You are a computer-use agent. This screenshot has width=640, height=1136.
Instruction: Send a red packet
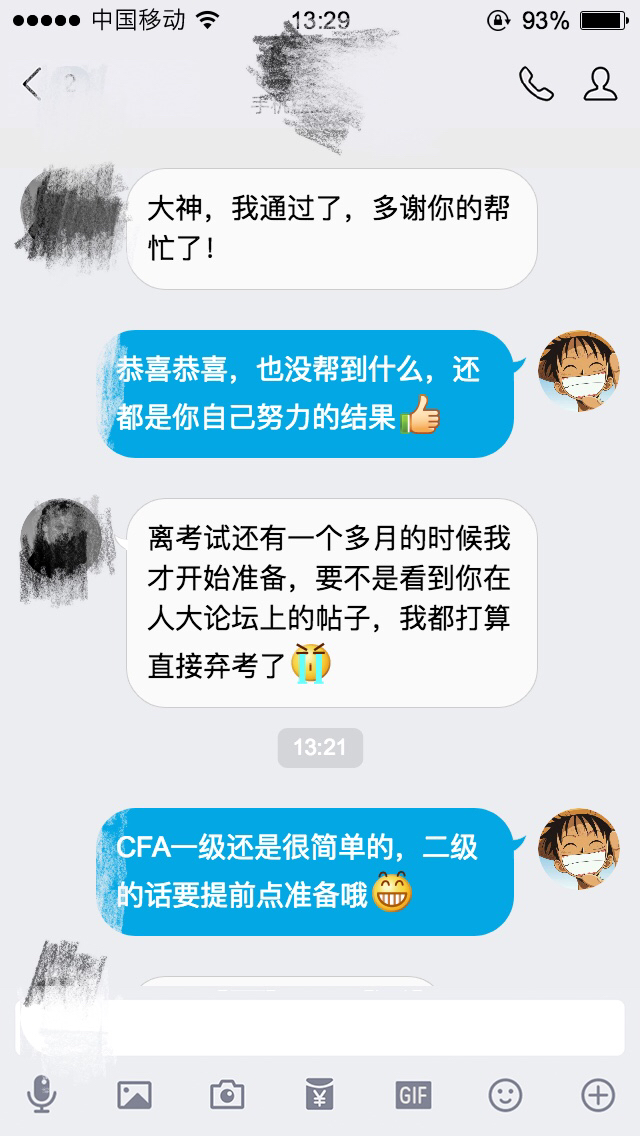pos(320,1095)
